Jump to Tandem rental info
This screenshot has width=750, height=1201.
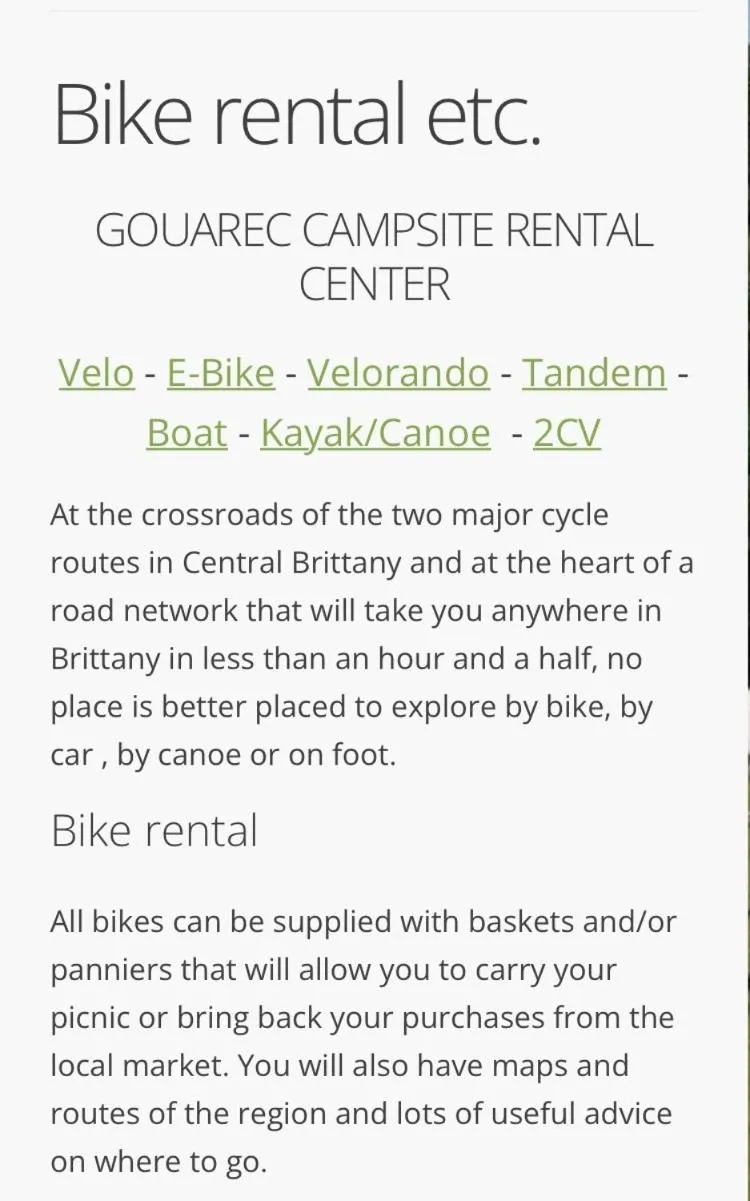(594, 373)
